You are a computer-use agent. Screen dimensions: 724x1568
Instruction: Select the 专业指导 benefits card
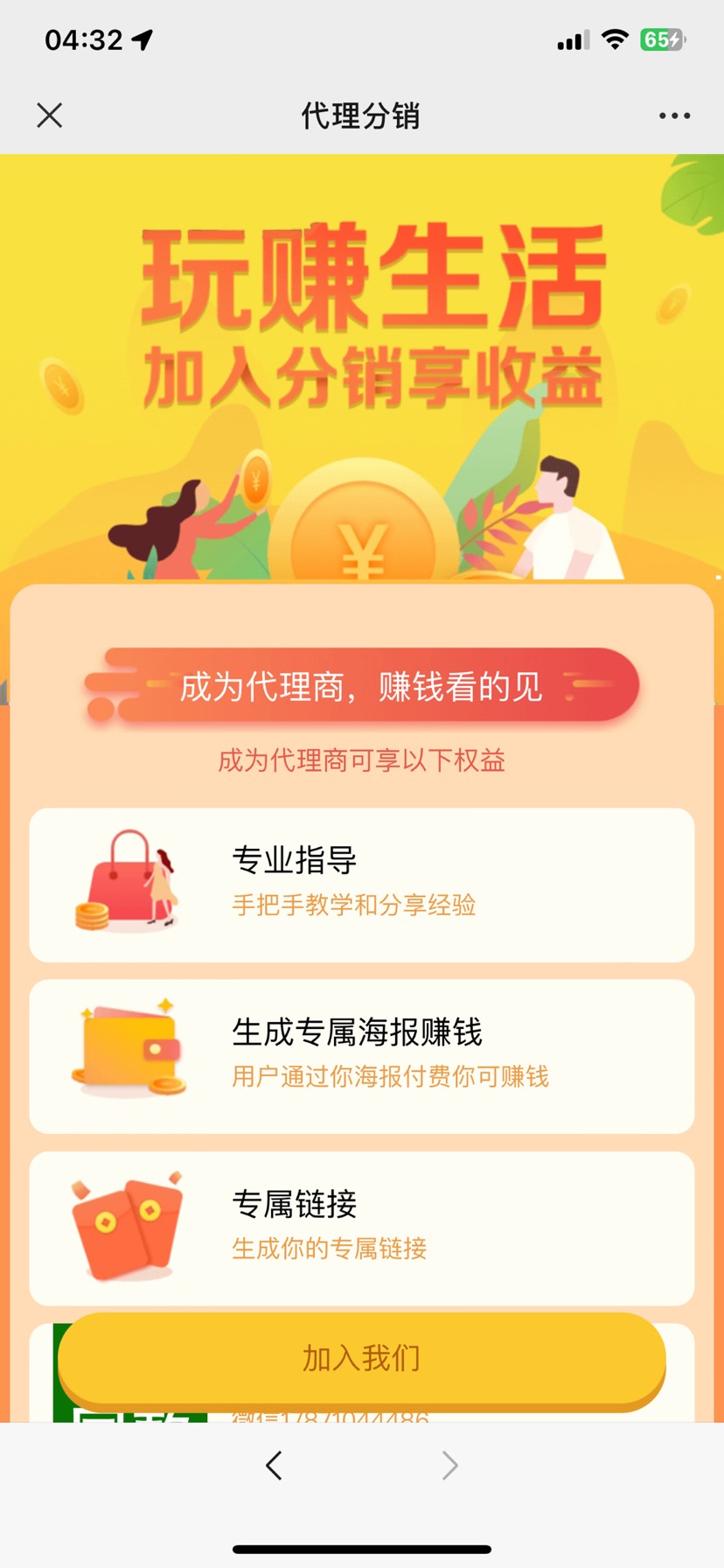coord(362,882)
